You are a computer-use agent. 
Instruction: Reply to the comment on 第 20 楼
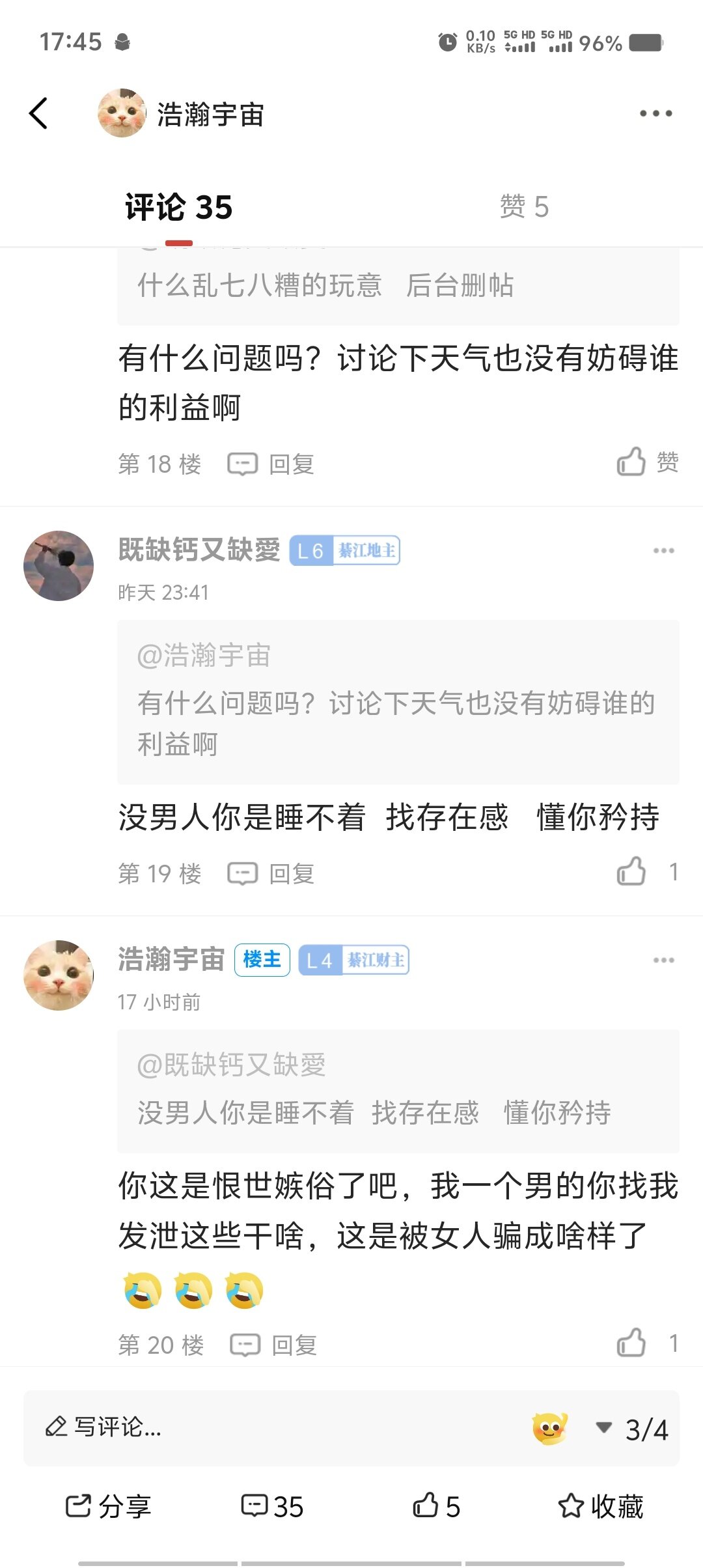tap(274, 1345)
